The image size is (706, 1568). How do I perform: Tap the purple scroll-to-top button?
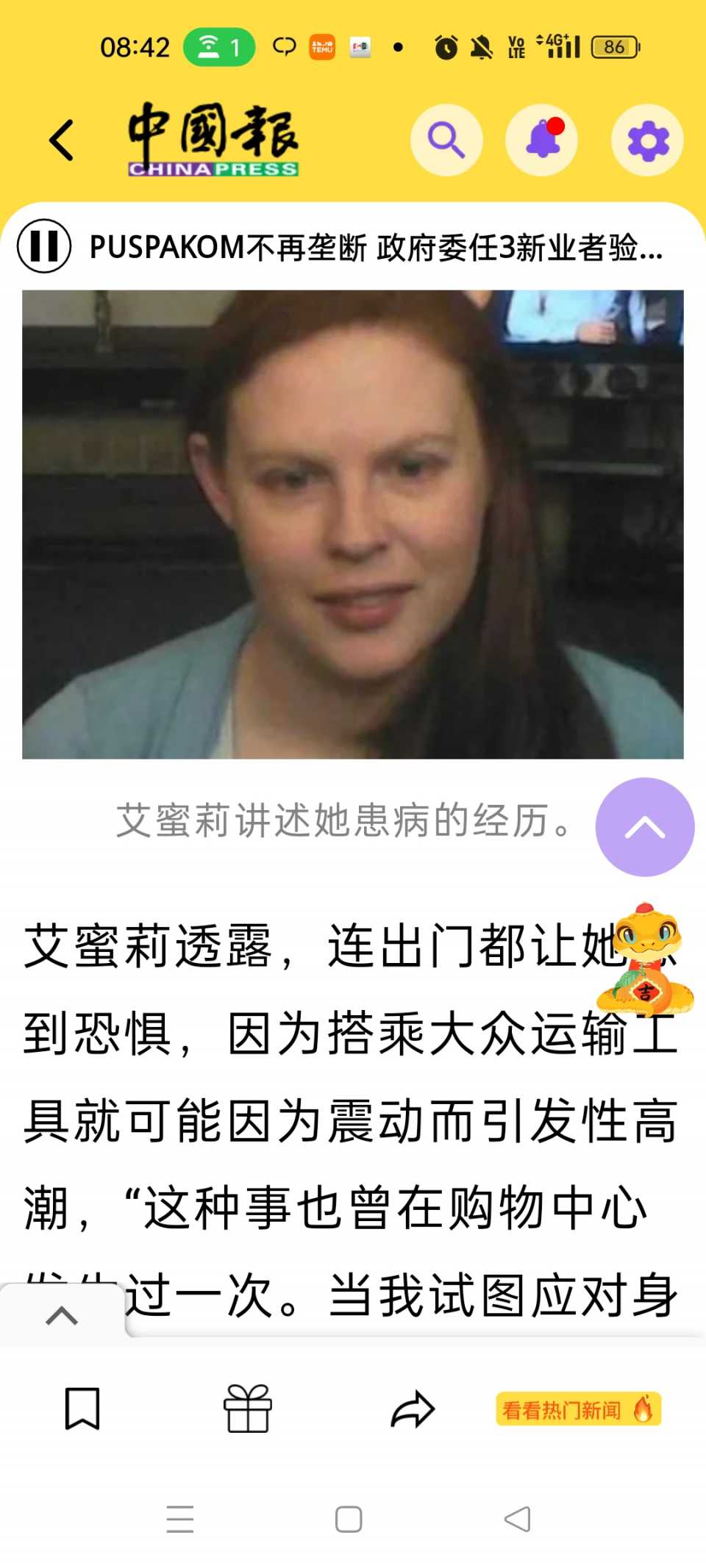(644, 827)
